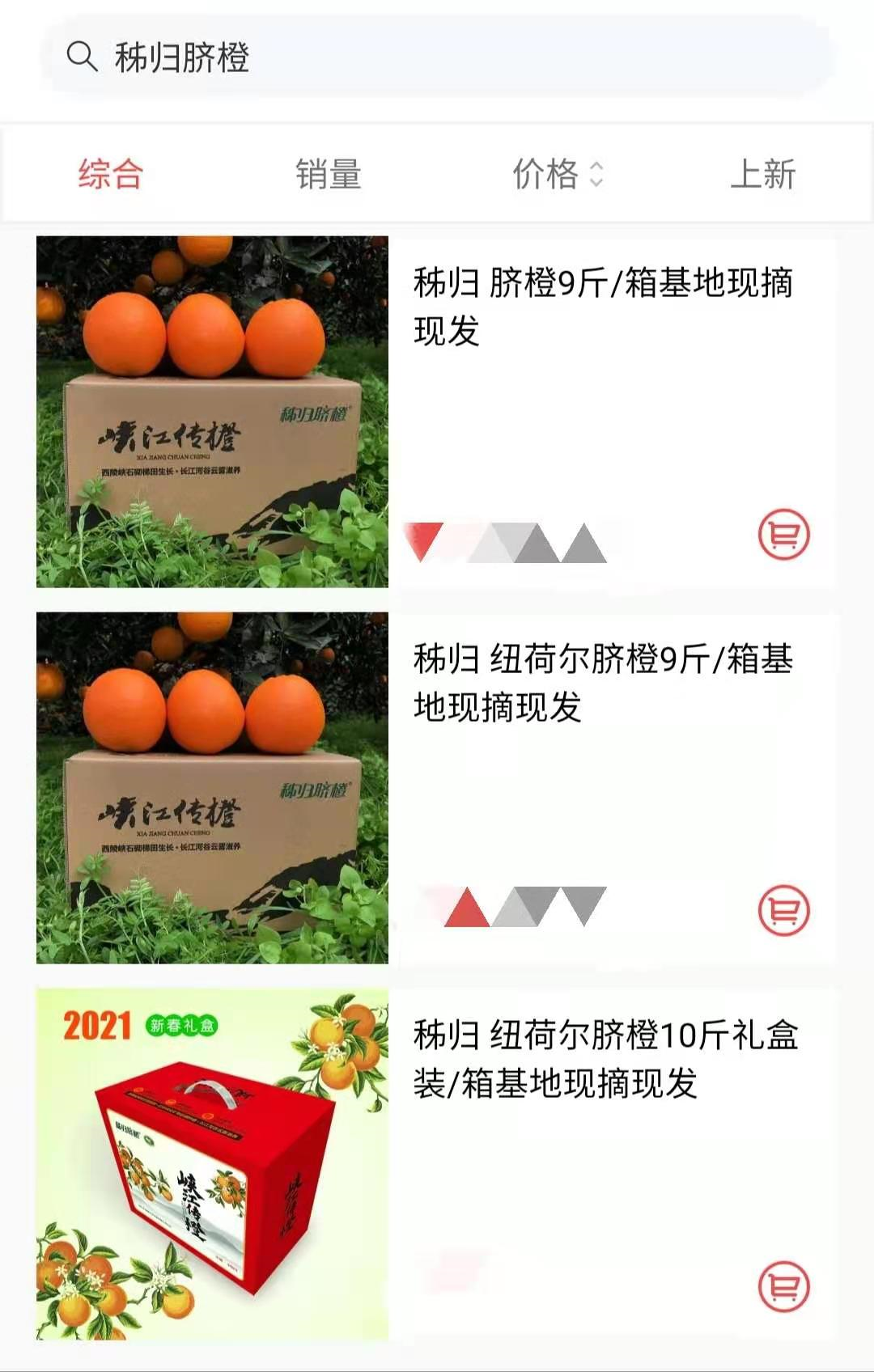874x1372 pixels.
Task: Add 秭归 脐橙9斤/箱 to cart
Action: (783, 534)
